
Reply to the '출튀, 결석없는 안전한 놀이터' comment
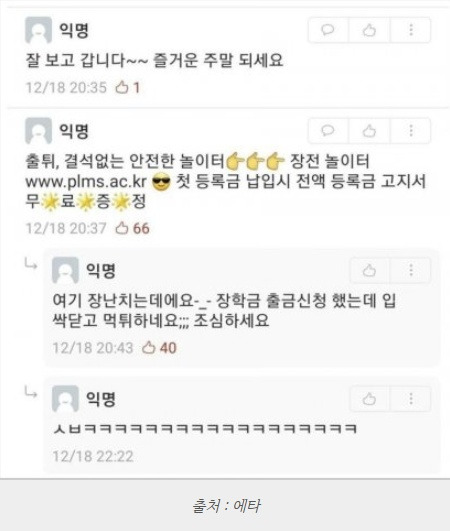(328, 130)
